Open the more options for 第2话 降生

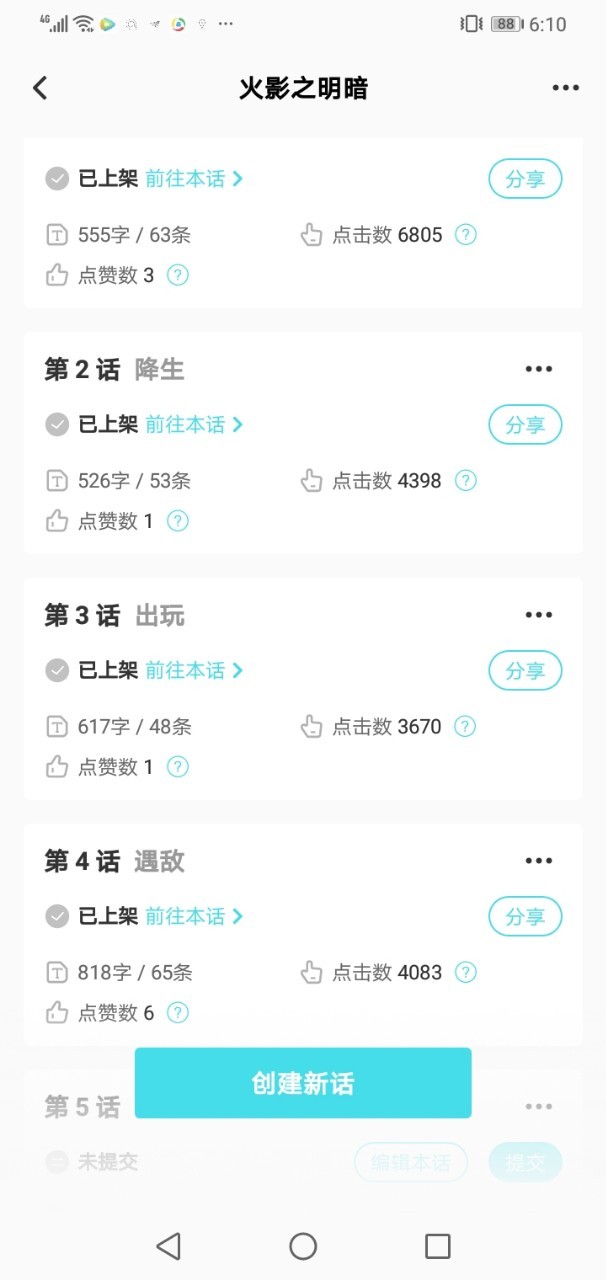(539, 369)
